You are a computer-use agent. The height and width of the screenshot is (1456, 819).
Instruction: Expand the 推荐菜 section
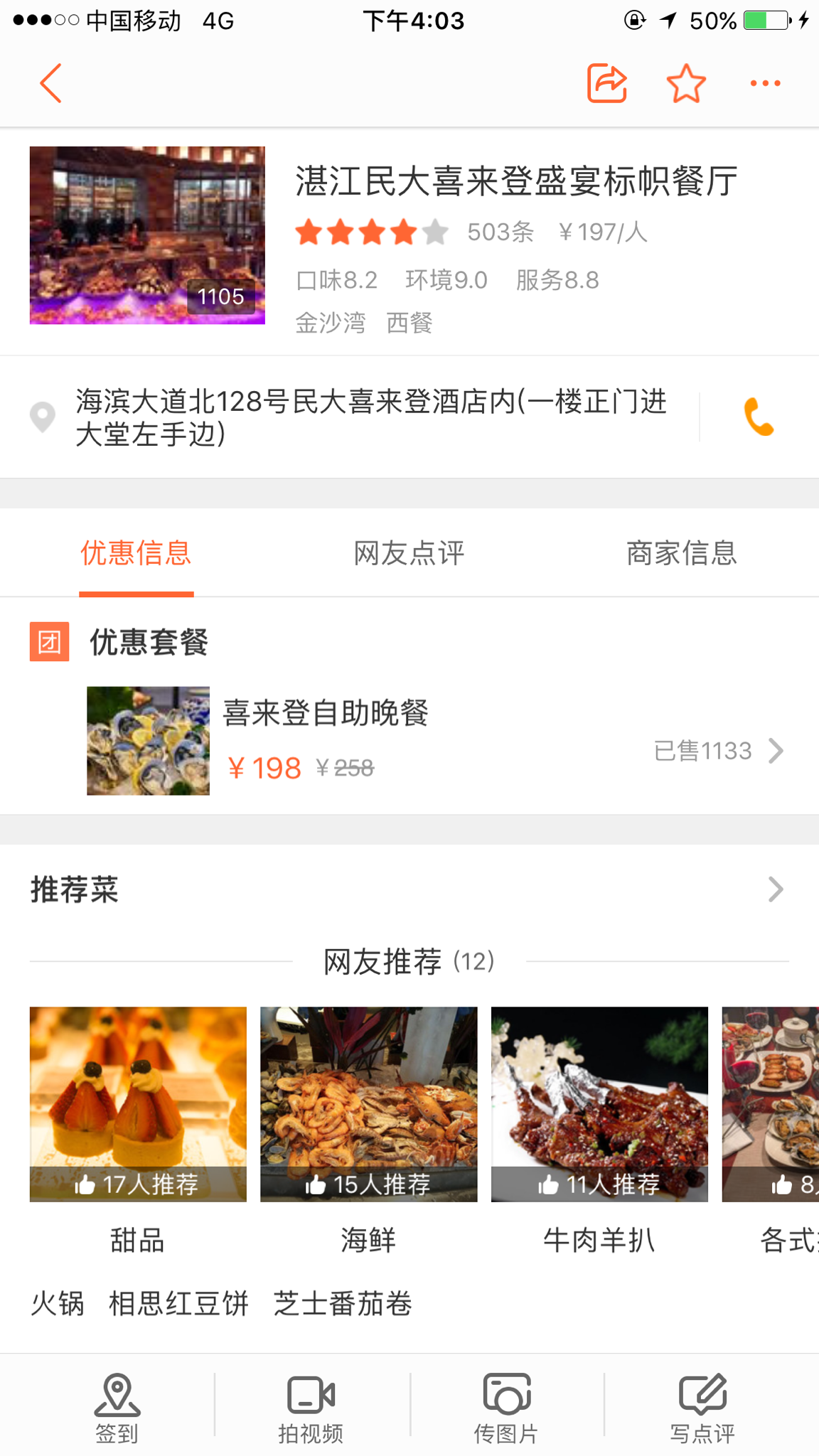(775, 889)
